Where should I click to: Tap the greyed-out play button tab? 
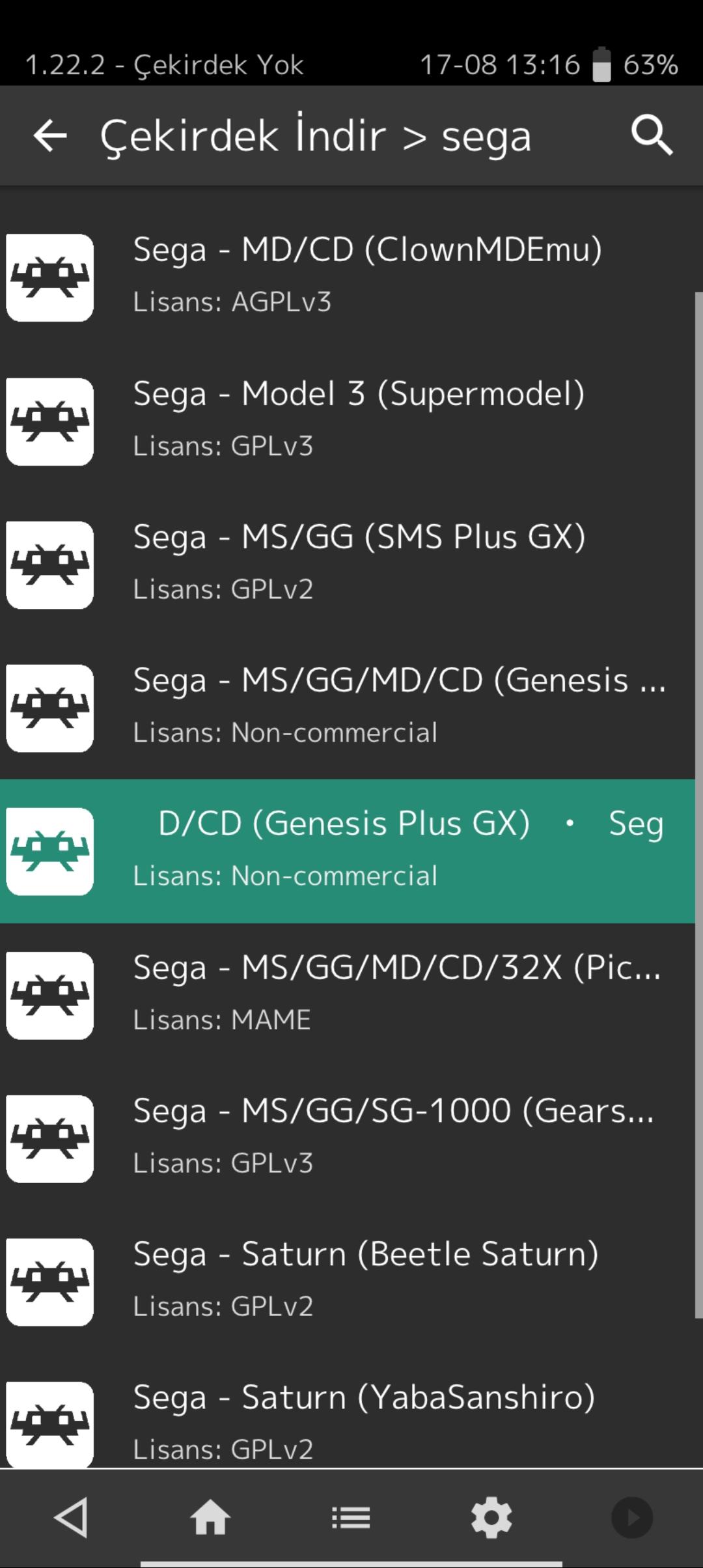(x=632, y=1518)
